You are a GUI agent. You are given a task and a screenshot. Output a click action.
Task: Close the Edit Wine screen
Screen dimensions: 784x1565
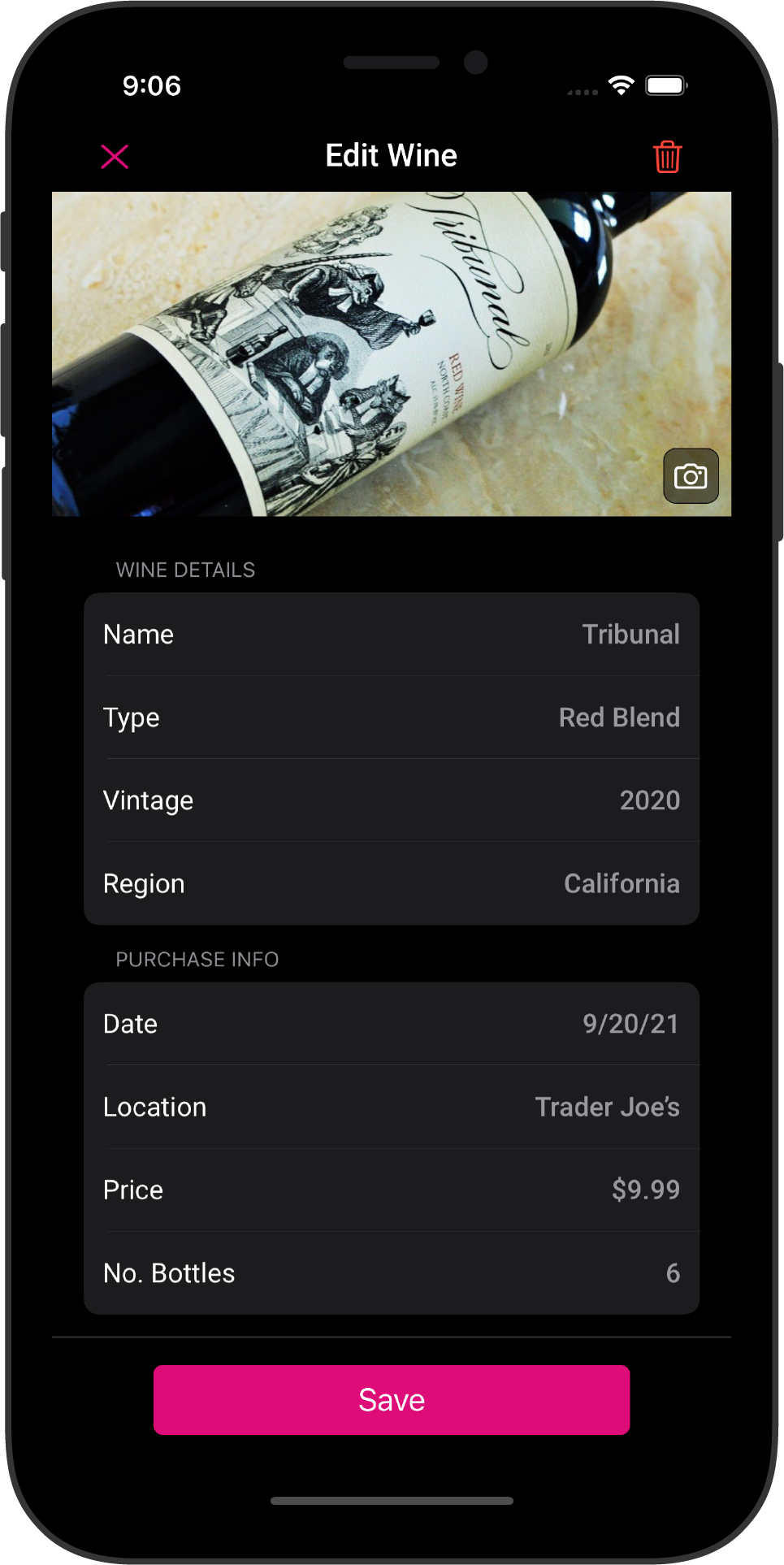tap(115, 157)
